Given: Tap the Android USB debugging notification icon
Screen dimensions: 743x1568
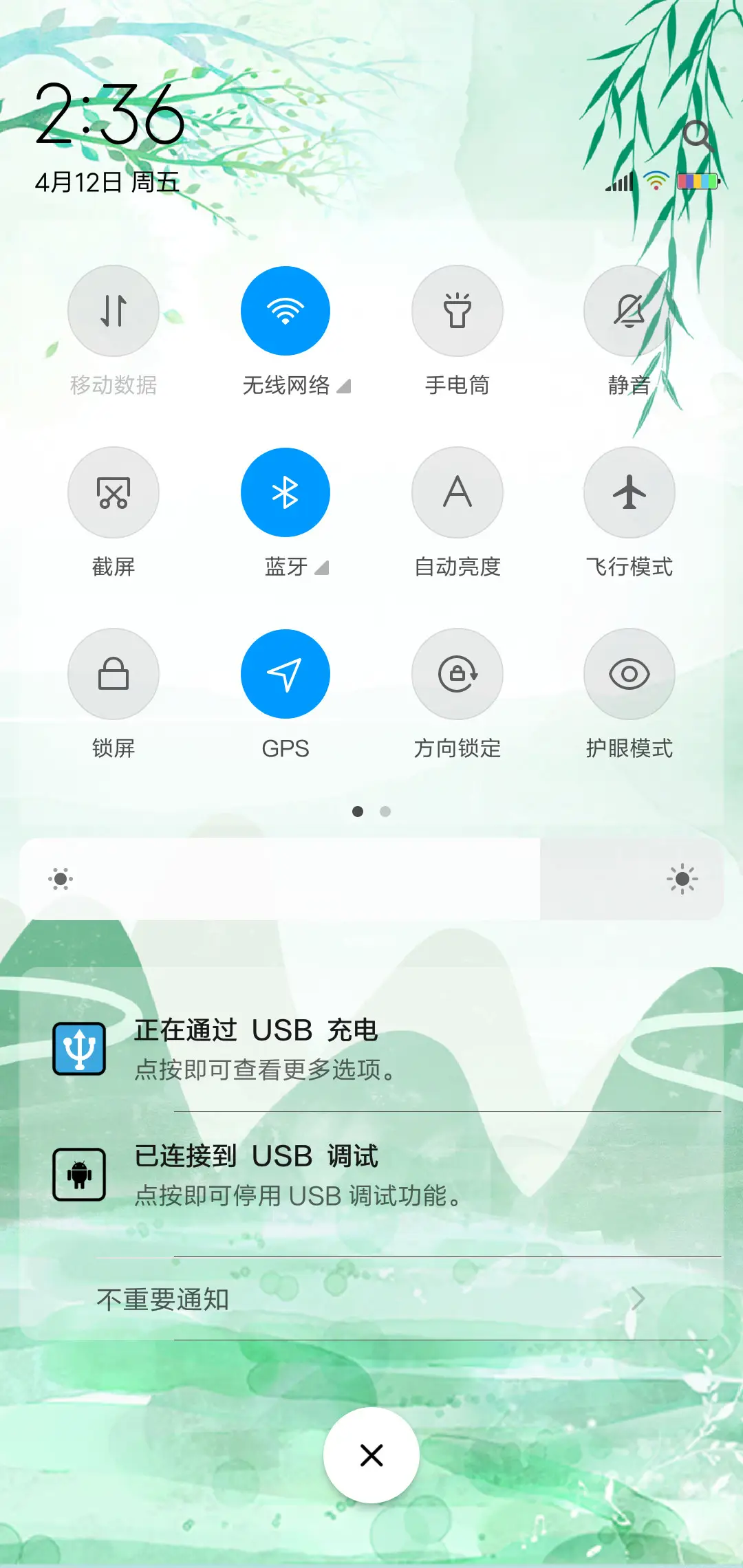Looking at the screenshot, I should [x=79, y=1173].
